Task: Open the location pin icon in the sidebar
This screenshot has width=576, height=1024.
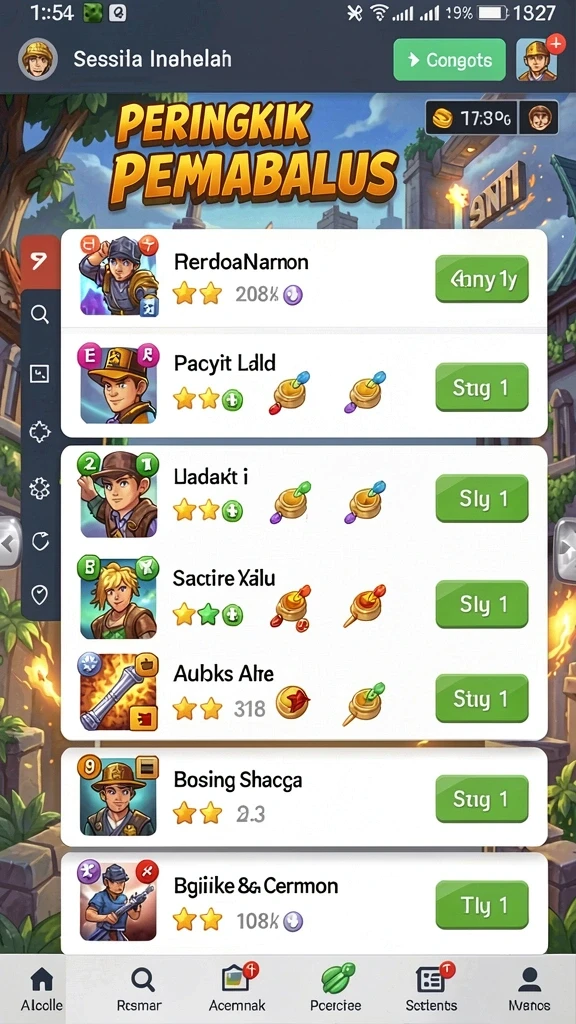Action: (40, 594)
